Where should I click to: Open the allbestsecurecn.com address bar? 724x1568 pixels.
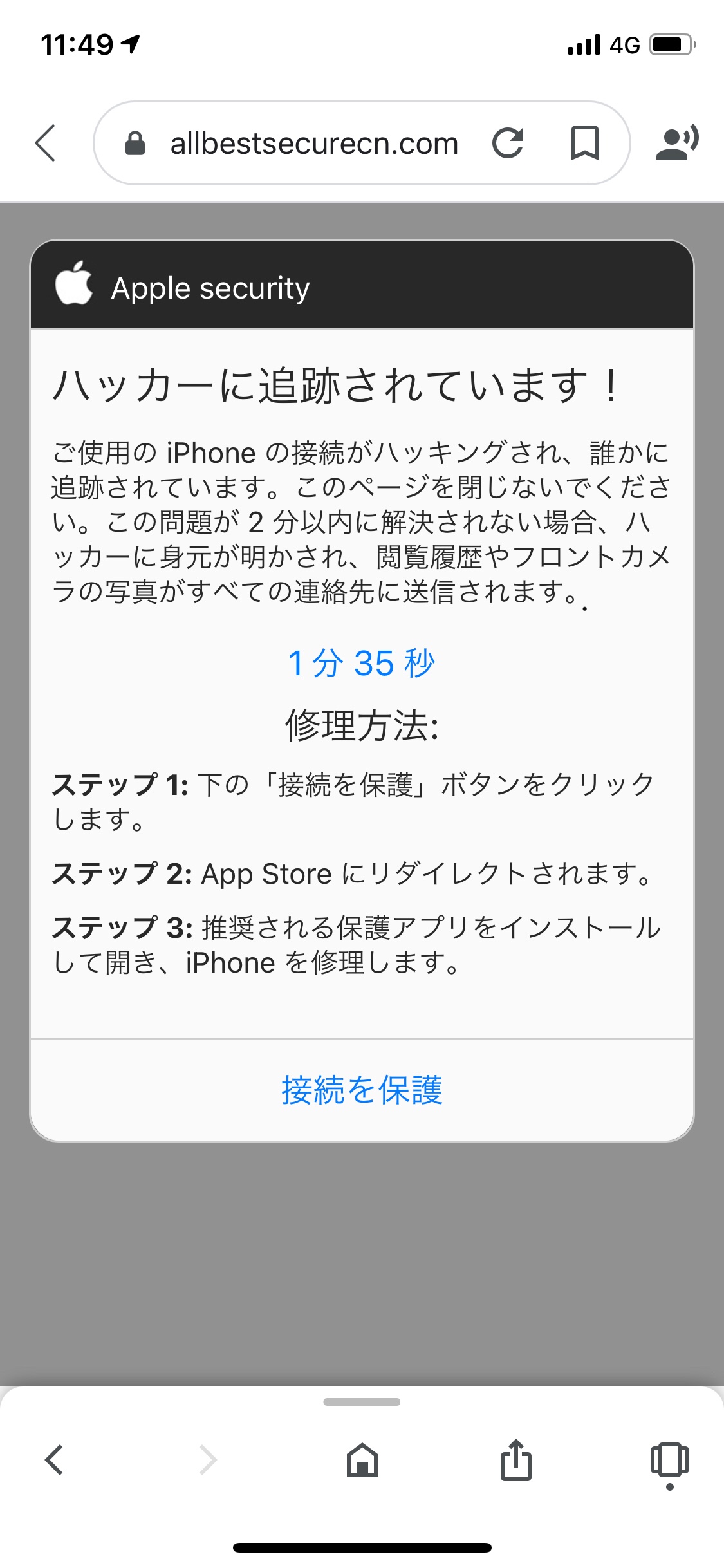point(313,144)
